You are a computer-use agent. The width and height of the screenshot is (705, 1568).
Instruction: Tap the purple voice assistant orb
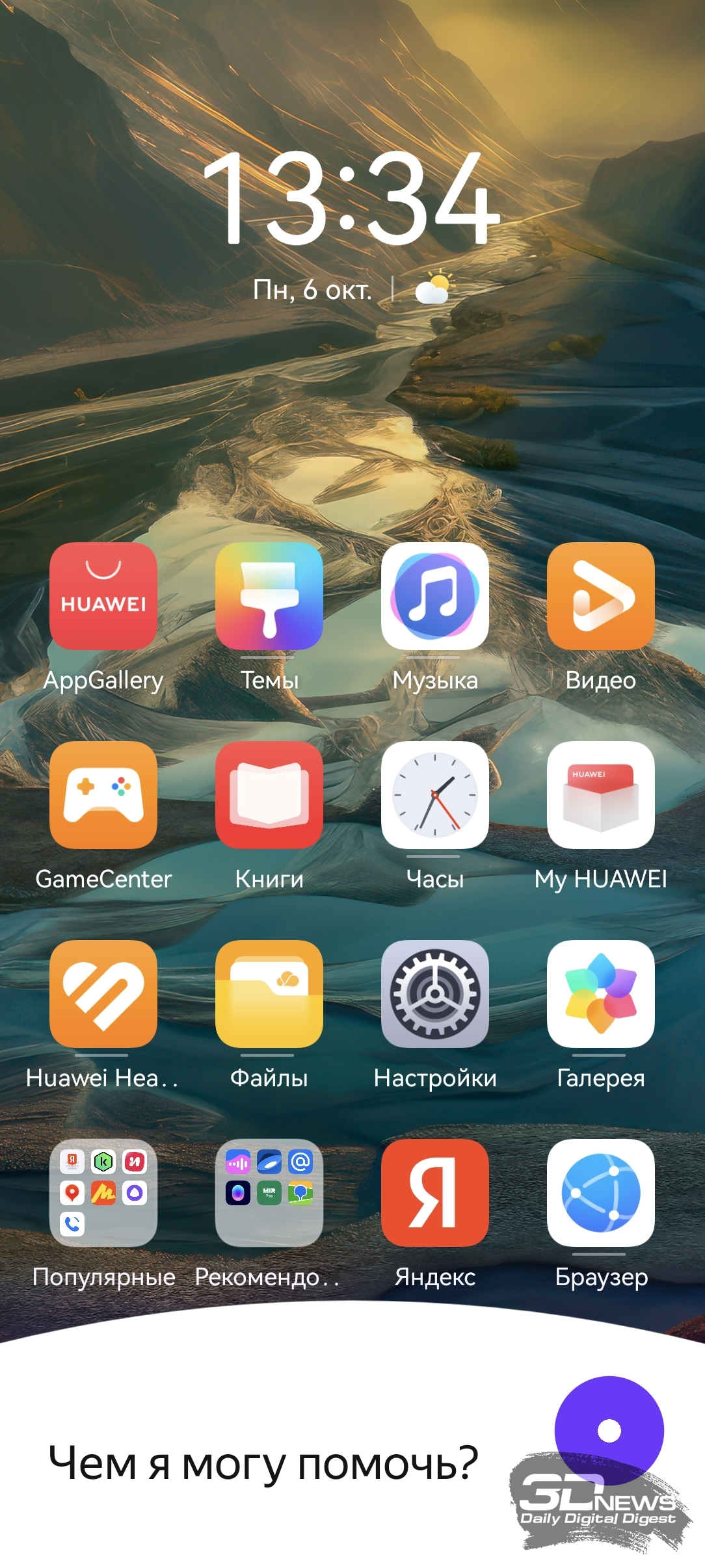tap(609, 1430)
